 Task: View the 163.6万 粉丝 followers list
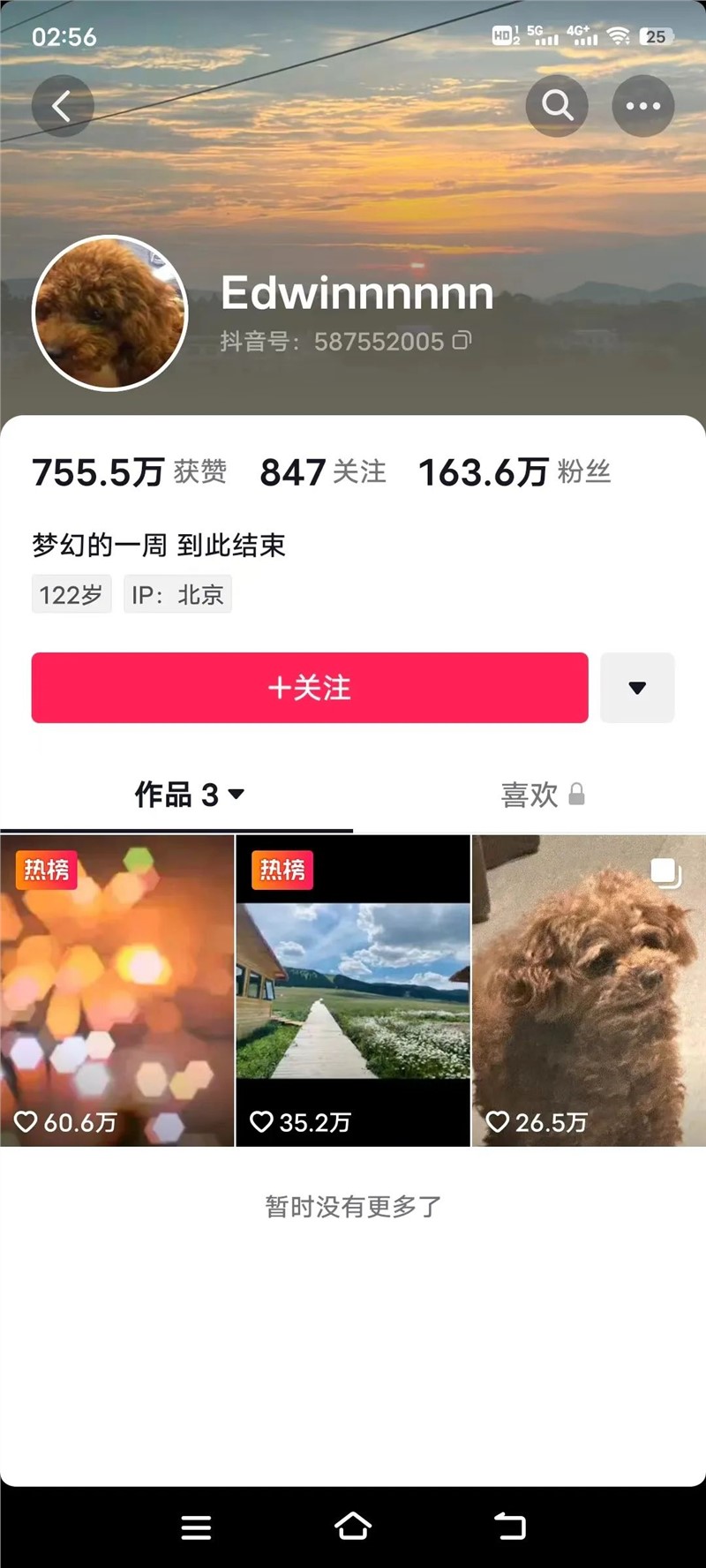point(514,472)
